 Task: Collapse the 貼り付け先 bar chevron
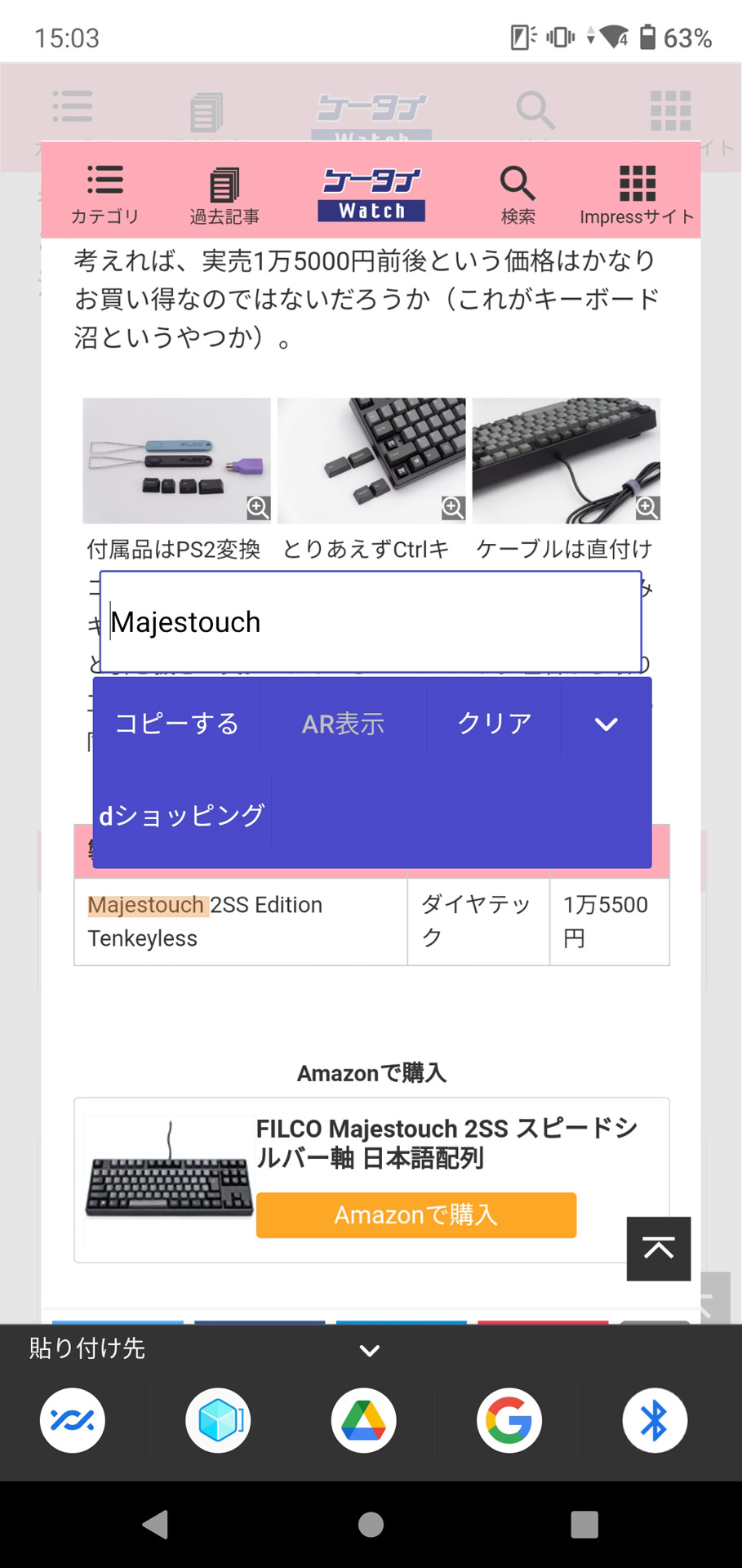point(370,1350)
